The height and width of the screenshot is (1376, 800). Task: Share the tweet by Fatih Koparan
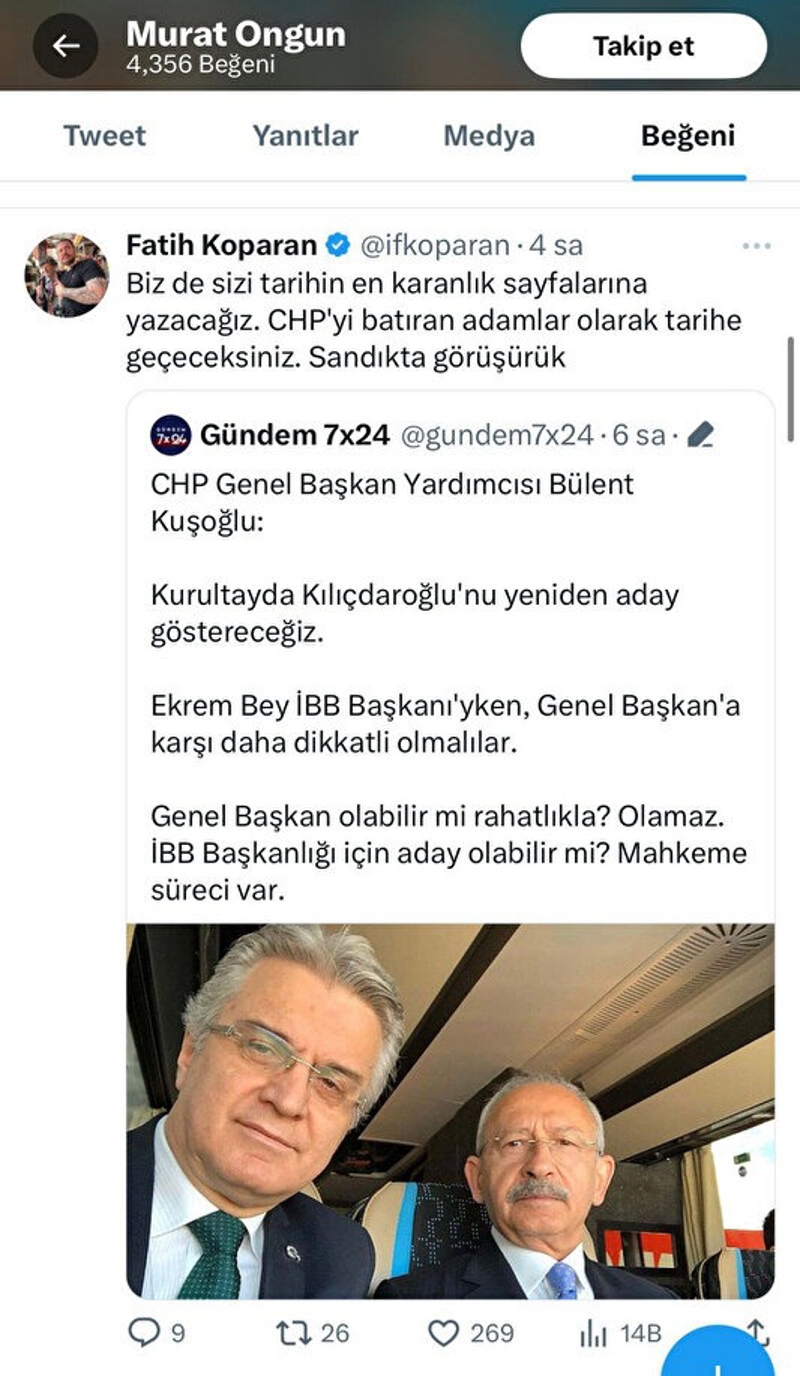tap(757, 1330)
